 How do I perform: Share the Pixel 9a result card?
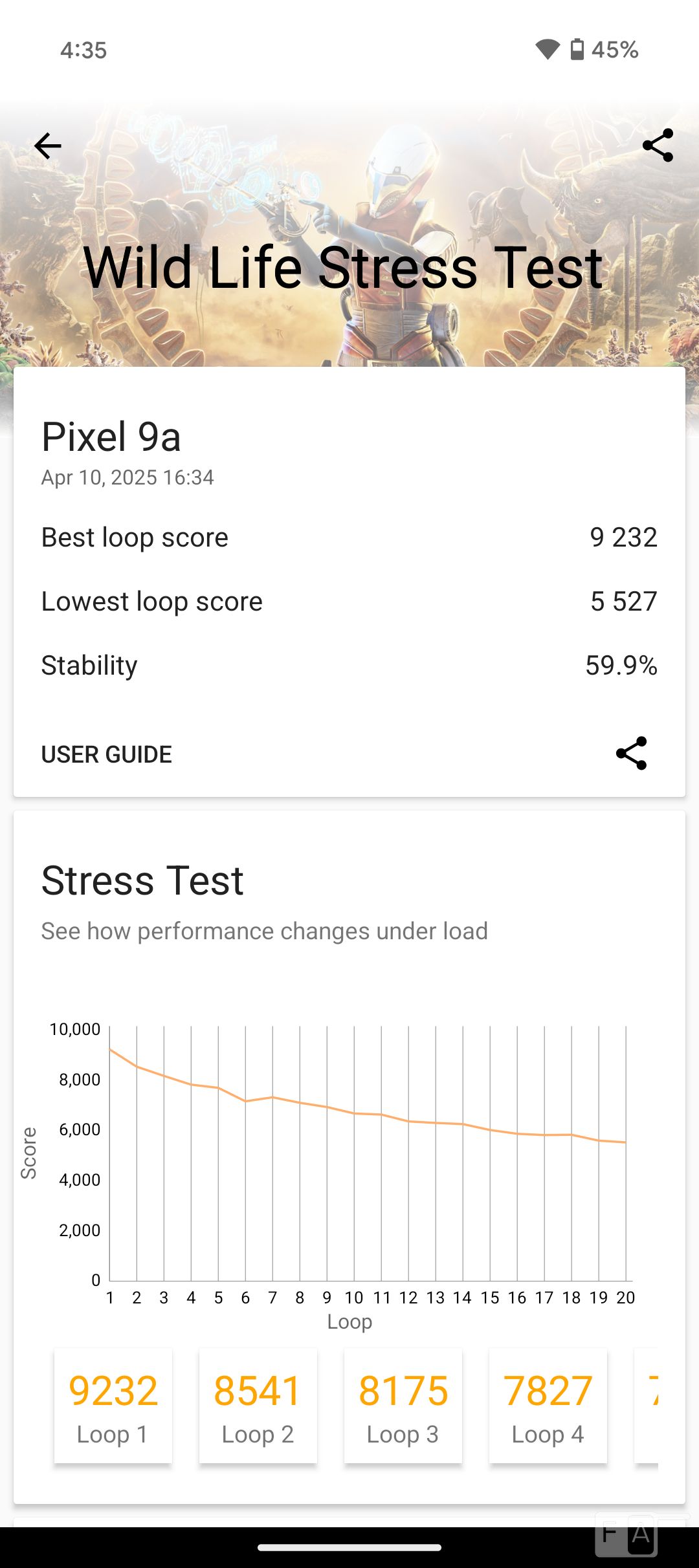click(x=632, y=754)
